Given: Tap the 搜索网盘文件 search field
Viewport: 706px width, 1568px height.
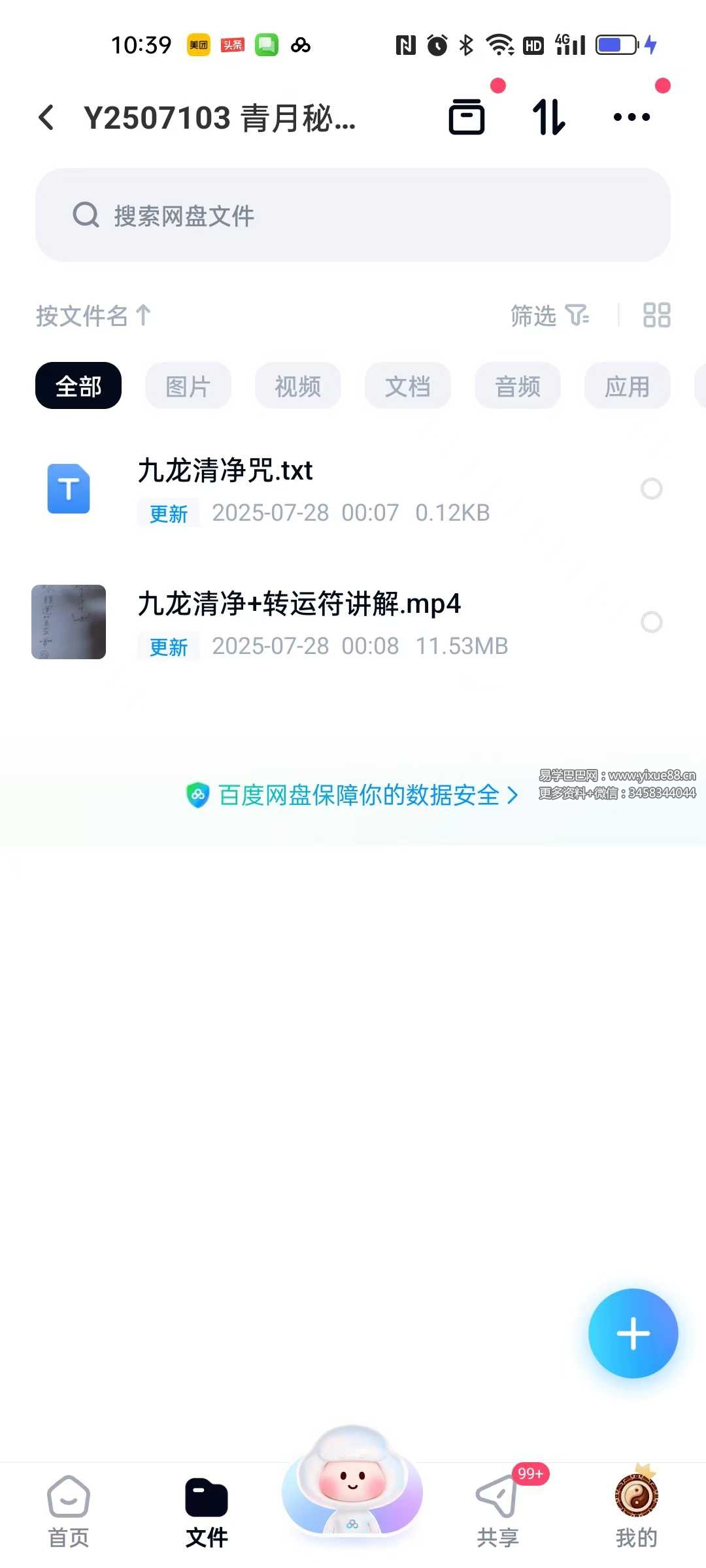Looking at the screenshot, I should 353,216.
